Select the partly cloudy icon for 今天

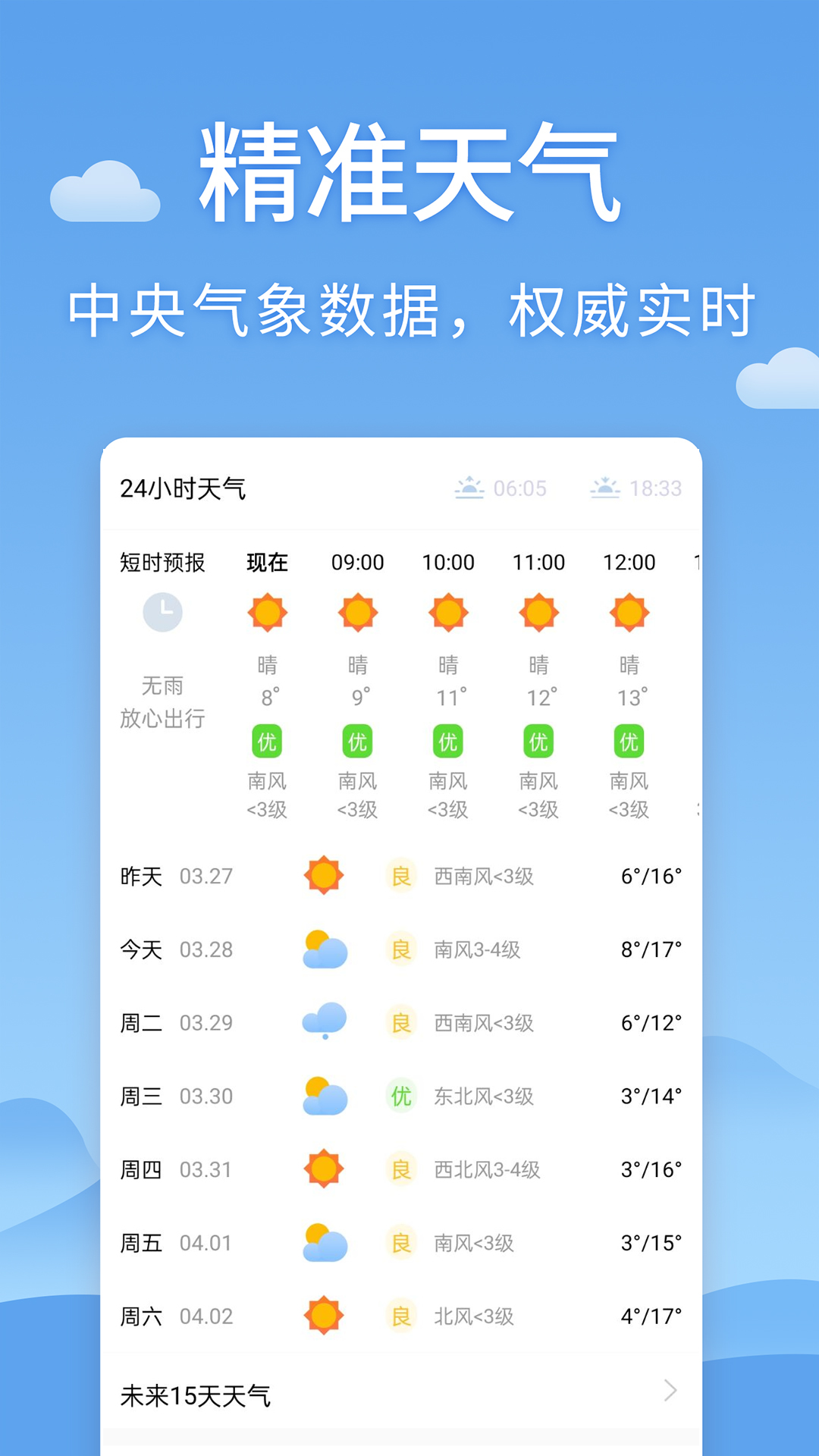pyautogui.click(x=325, y=949)
